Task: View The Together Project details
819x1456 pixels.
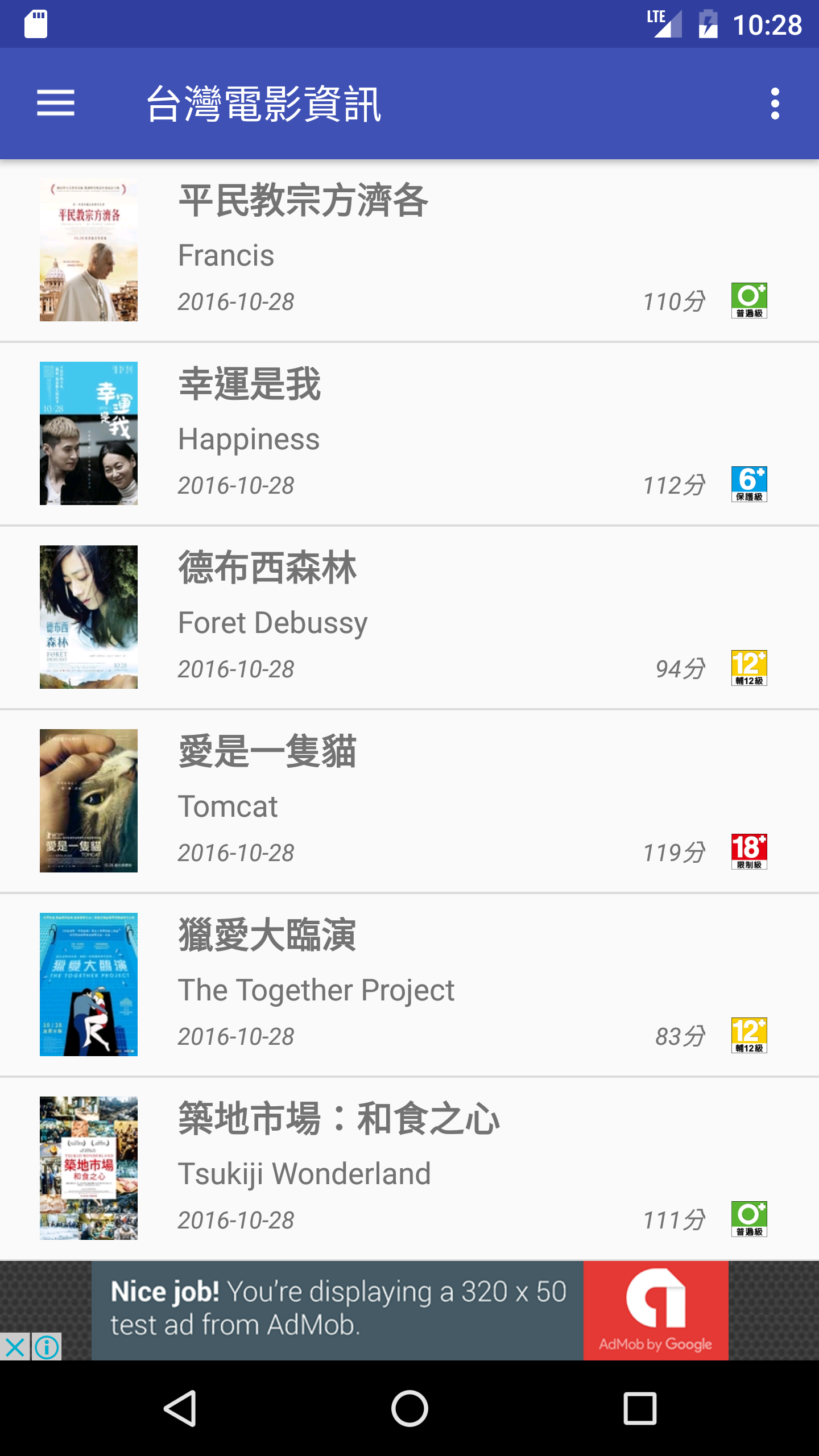Action: (409, 985)
